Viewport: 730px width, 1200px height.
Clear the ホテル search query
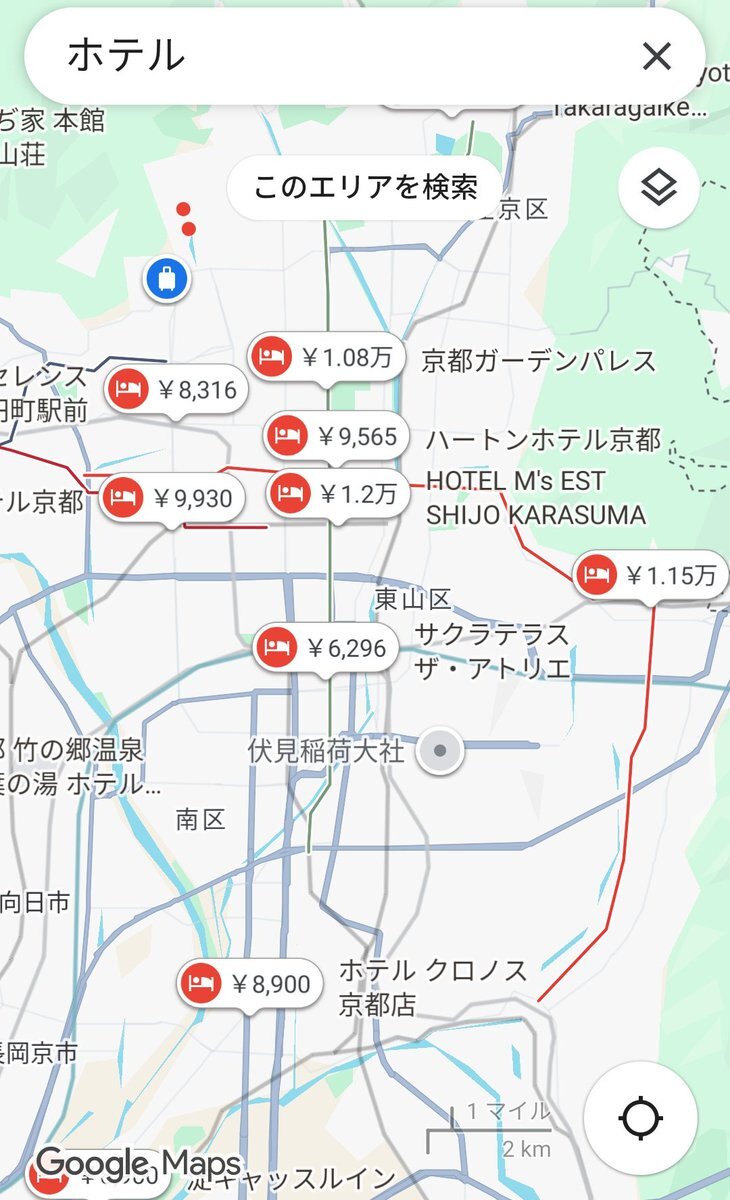656,56
